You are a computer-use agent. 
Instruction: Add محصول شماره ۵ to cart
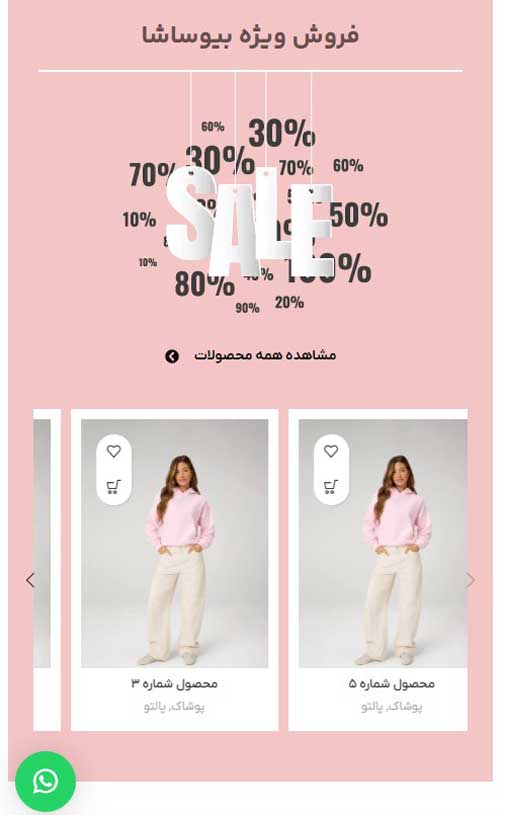coord(331,487)
